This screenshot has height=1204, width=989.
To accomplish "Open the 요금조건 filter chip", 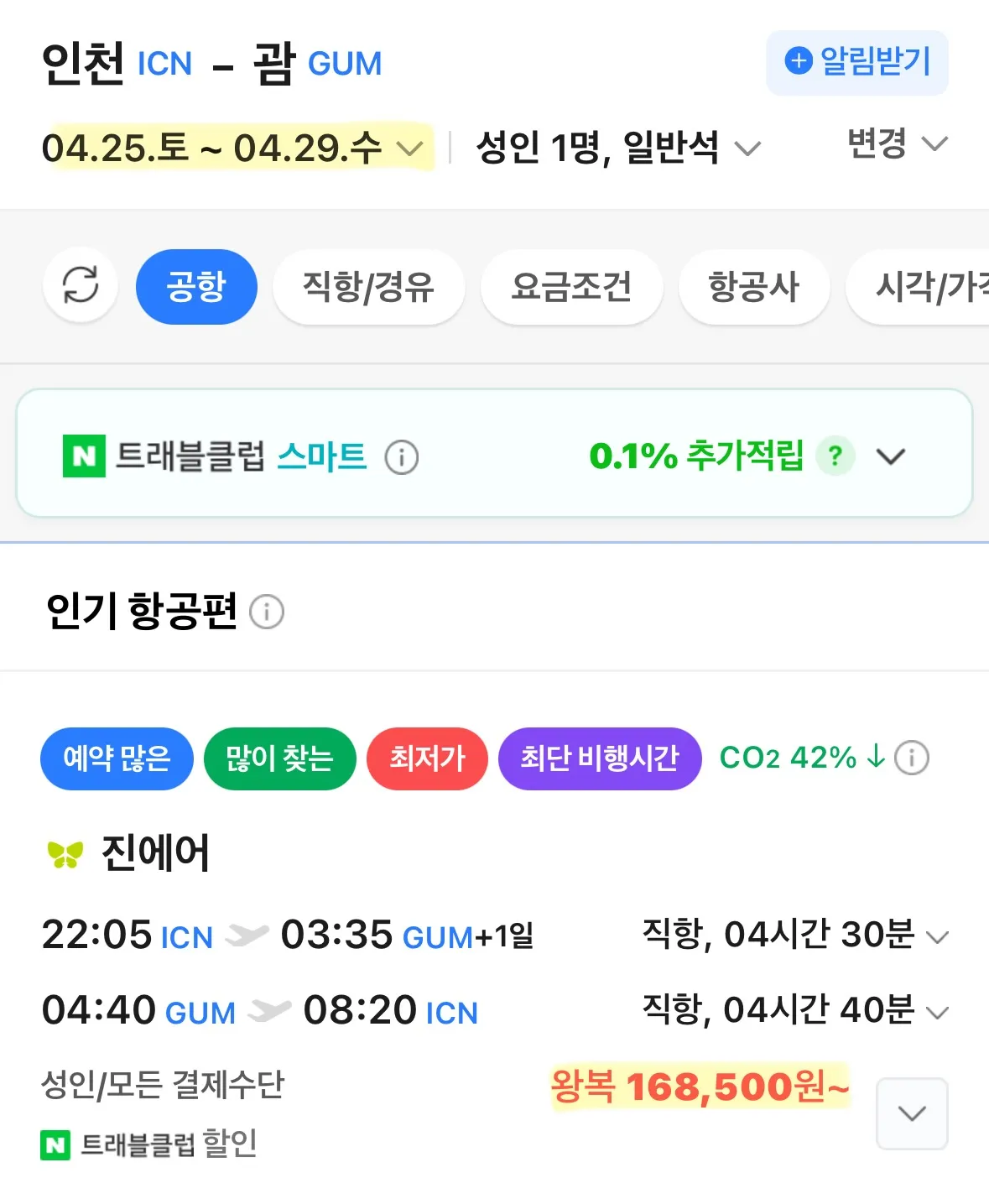I will (571, 287).
